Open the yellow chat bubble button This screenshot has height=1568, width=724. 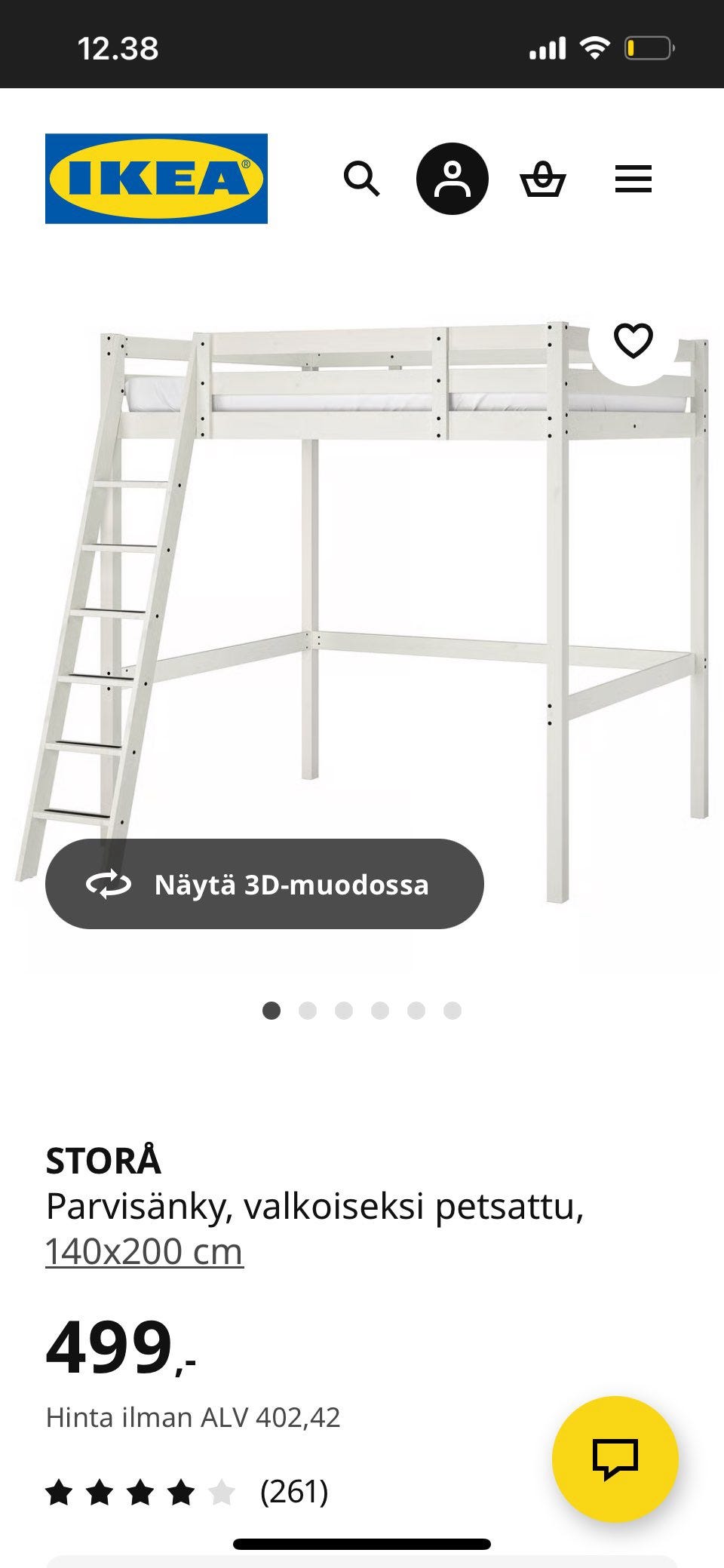pyautogui.click(x=615, y=1459)
